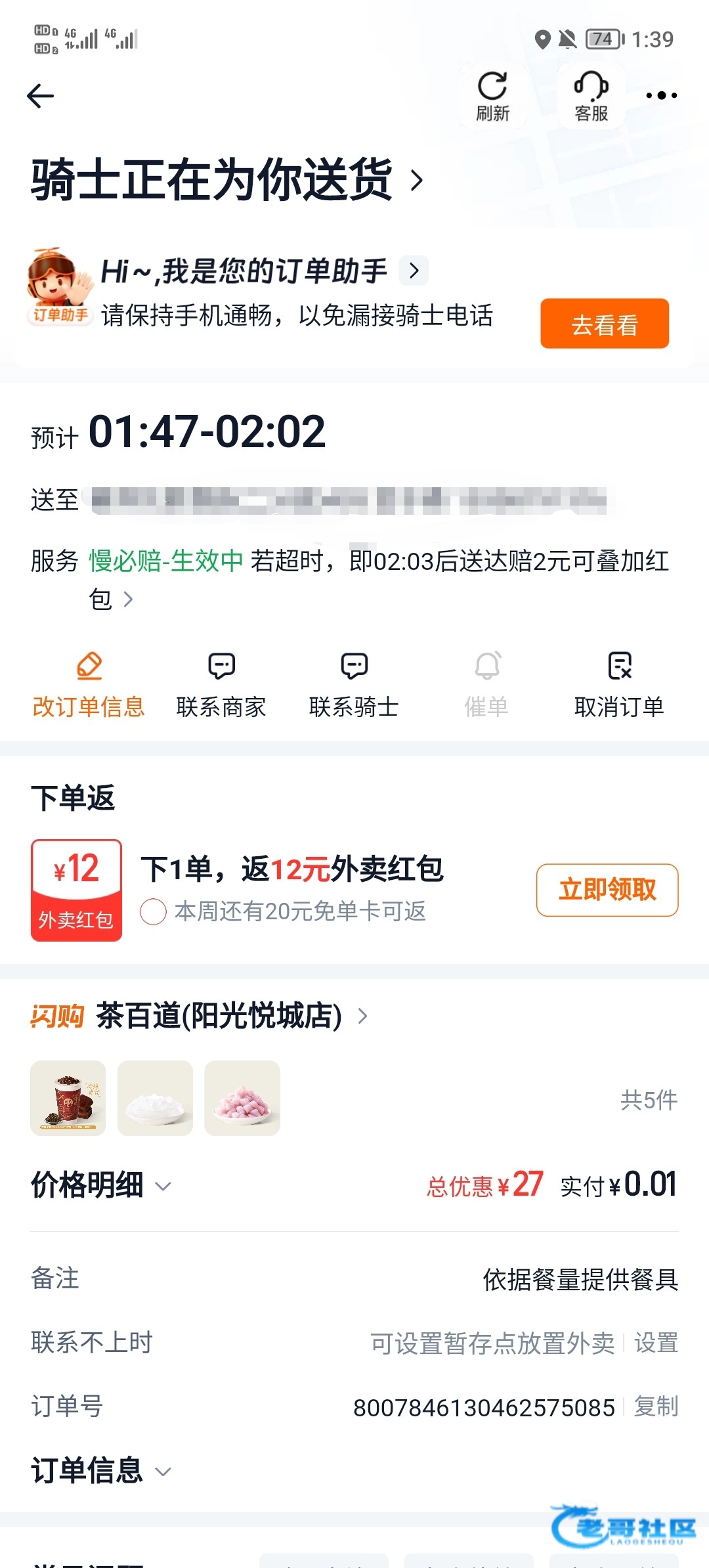
Task: Copy the order number (复制)
Action: [x=656, y=1406]
